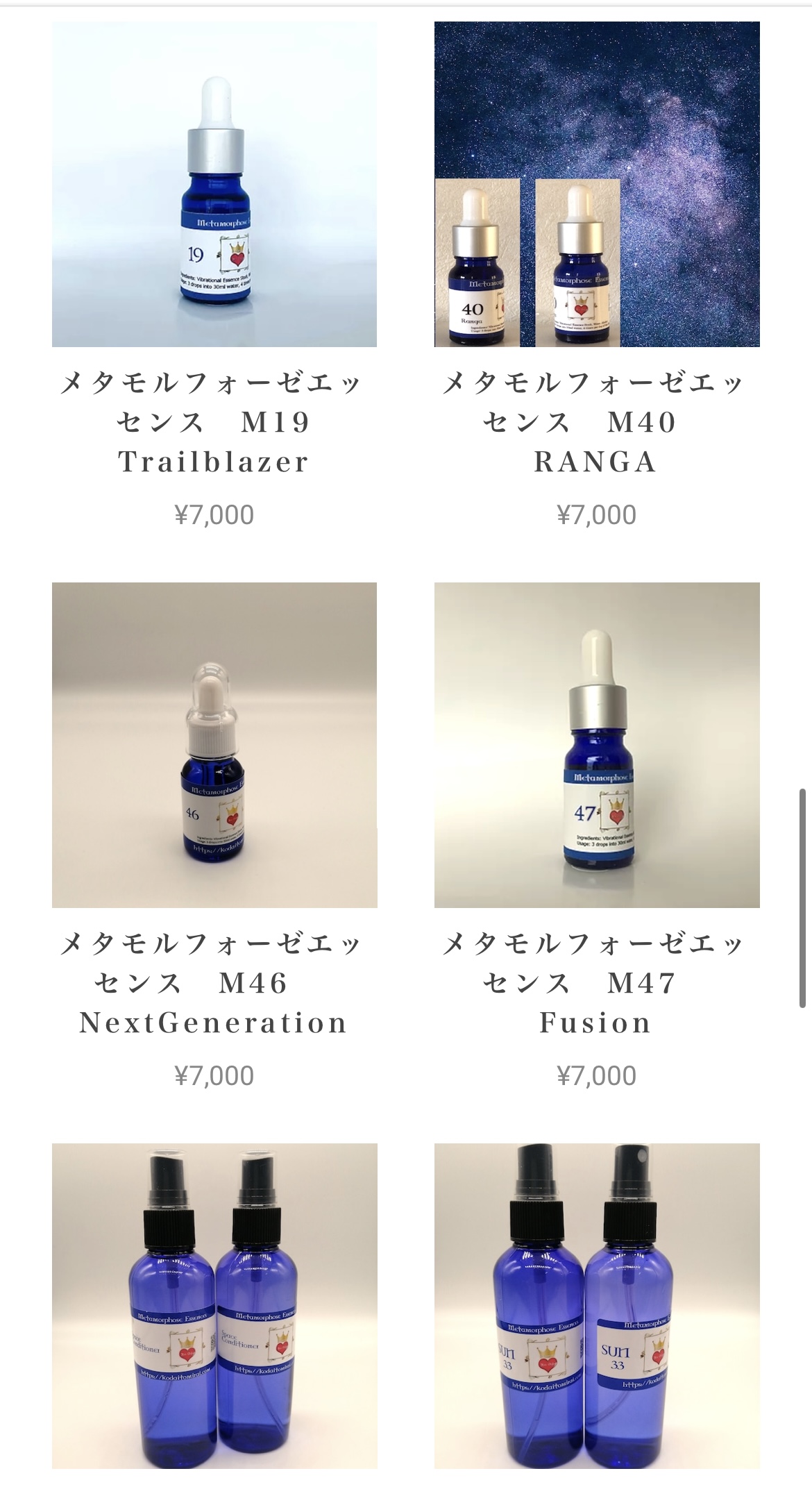Screen dimensions: 812x1487
Task: View the M46 NextGeneration product photo
Action: (x=214, y=744)
